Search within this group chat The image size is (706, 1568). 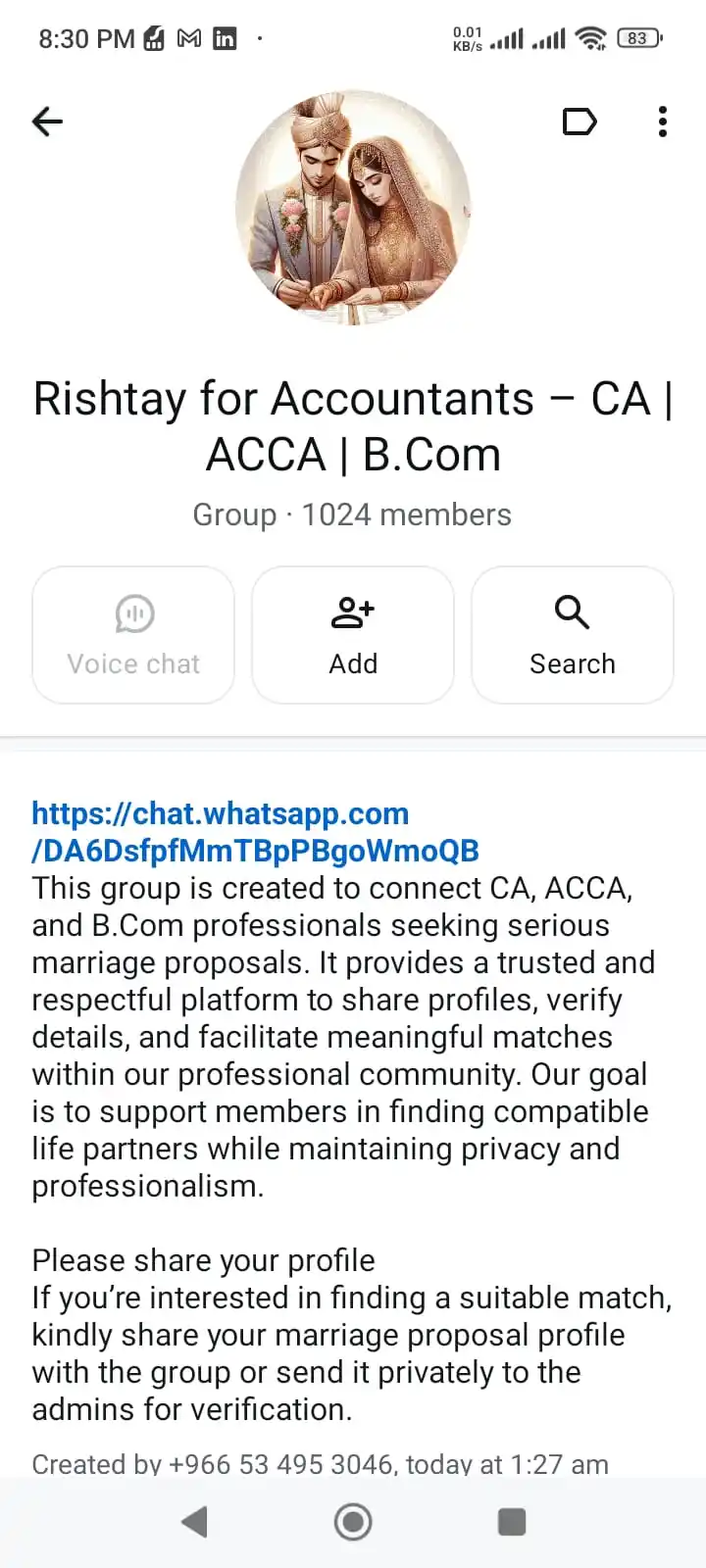(x=573, y=635)
